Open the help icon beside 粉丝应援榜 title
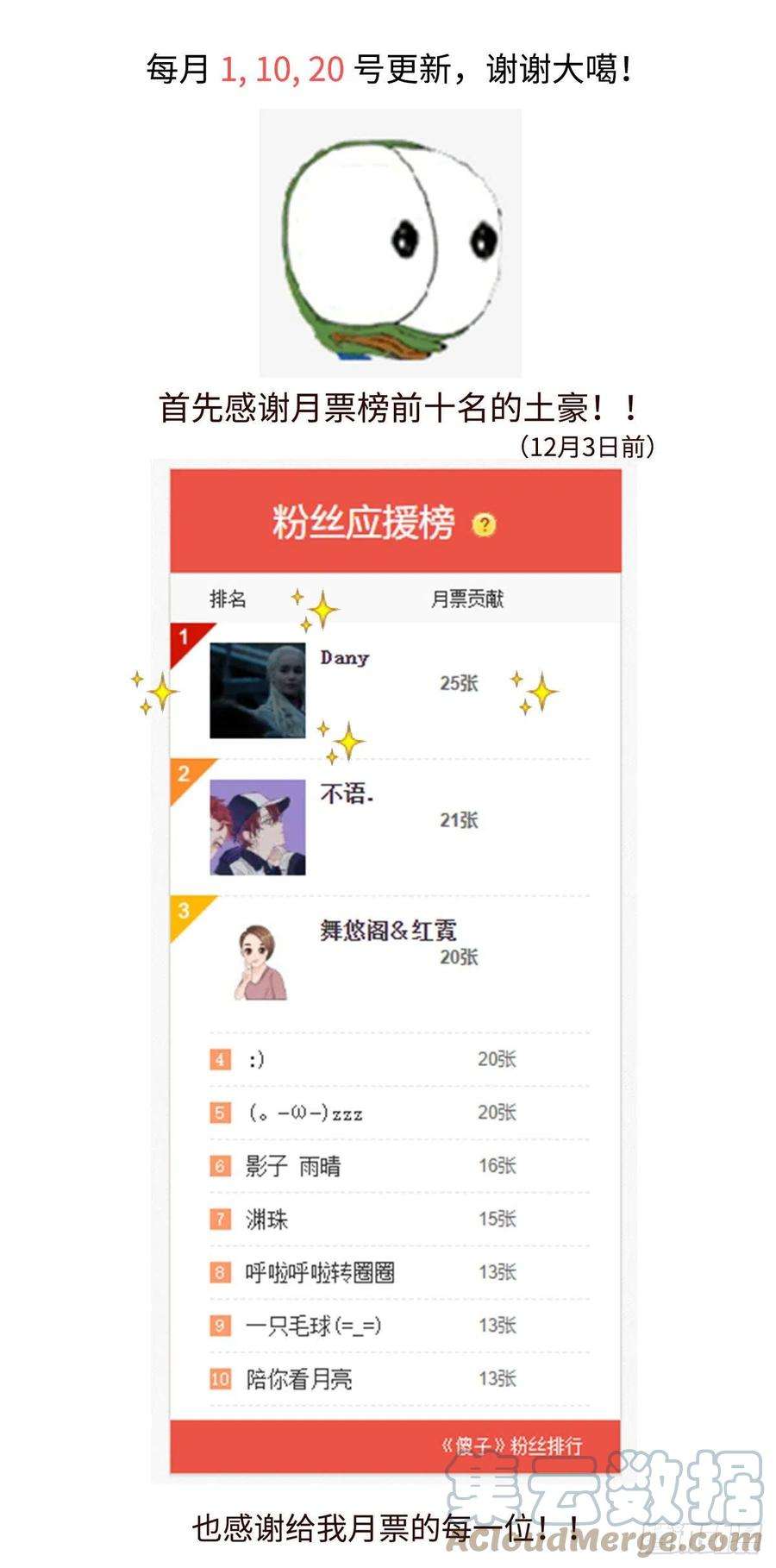The height and width of the screenshot is (1568, 776). point(485,523)
